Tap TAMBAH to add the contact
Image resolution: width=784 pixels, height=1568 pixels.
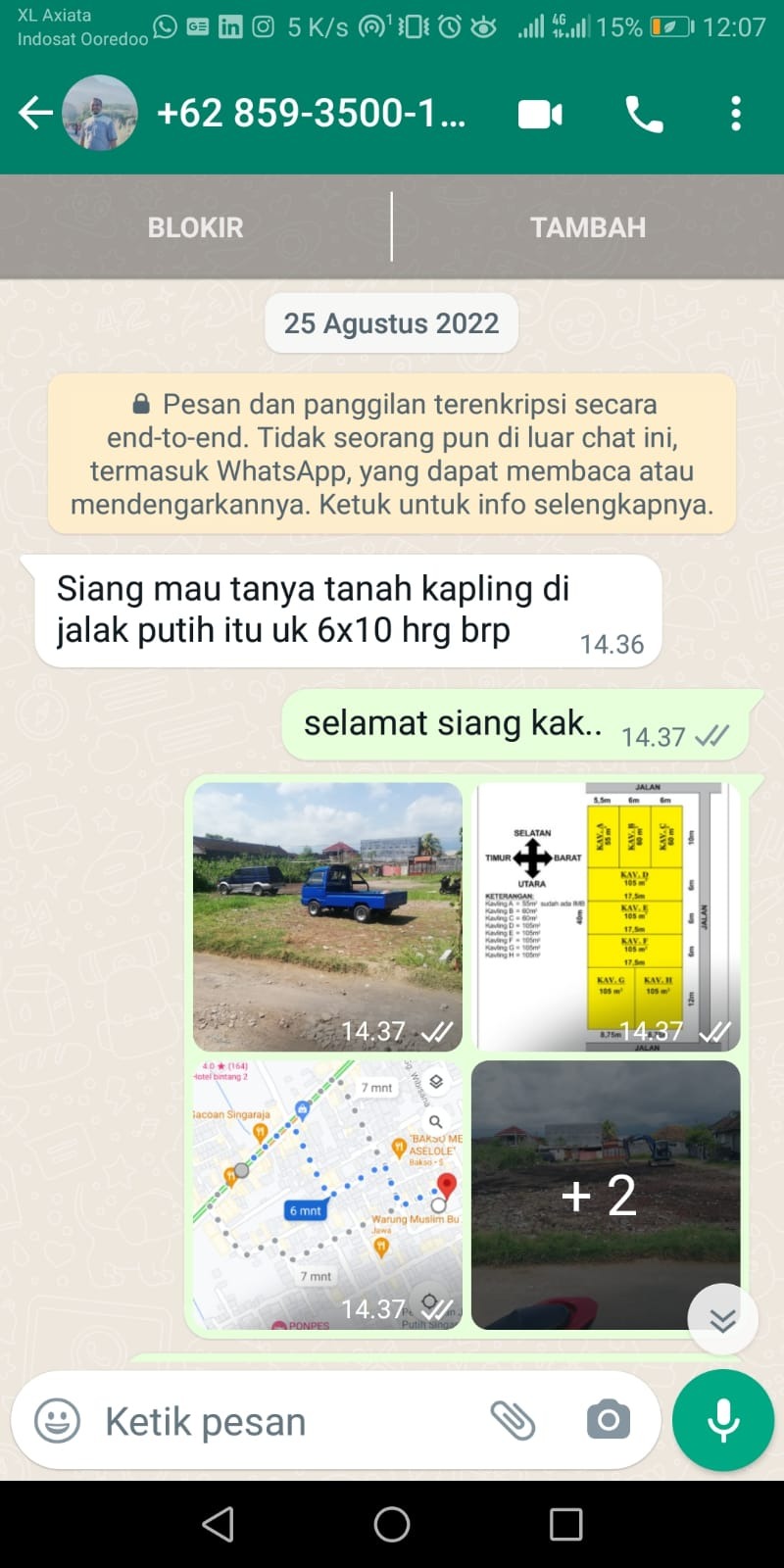(588, 227)
